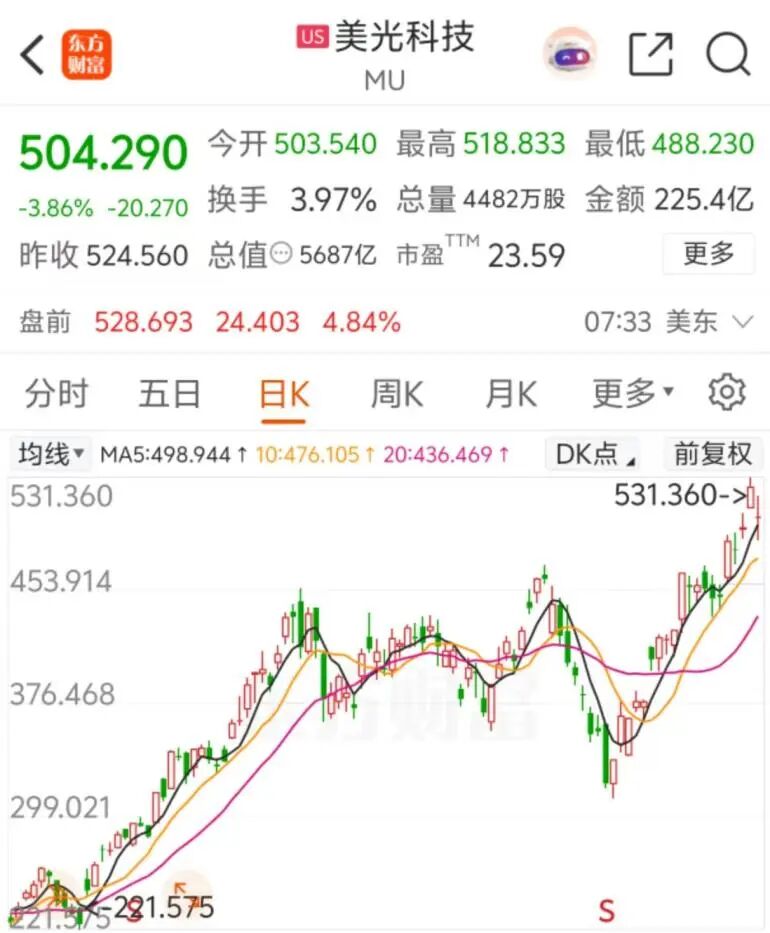Open the 均线 indicator dropdown
Screen dimensions: 770x933
click(52, 455)
